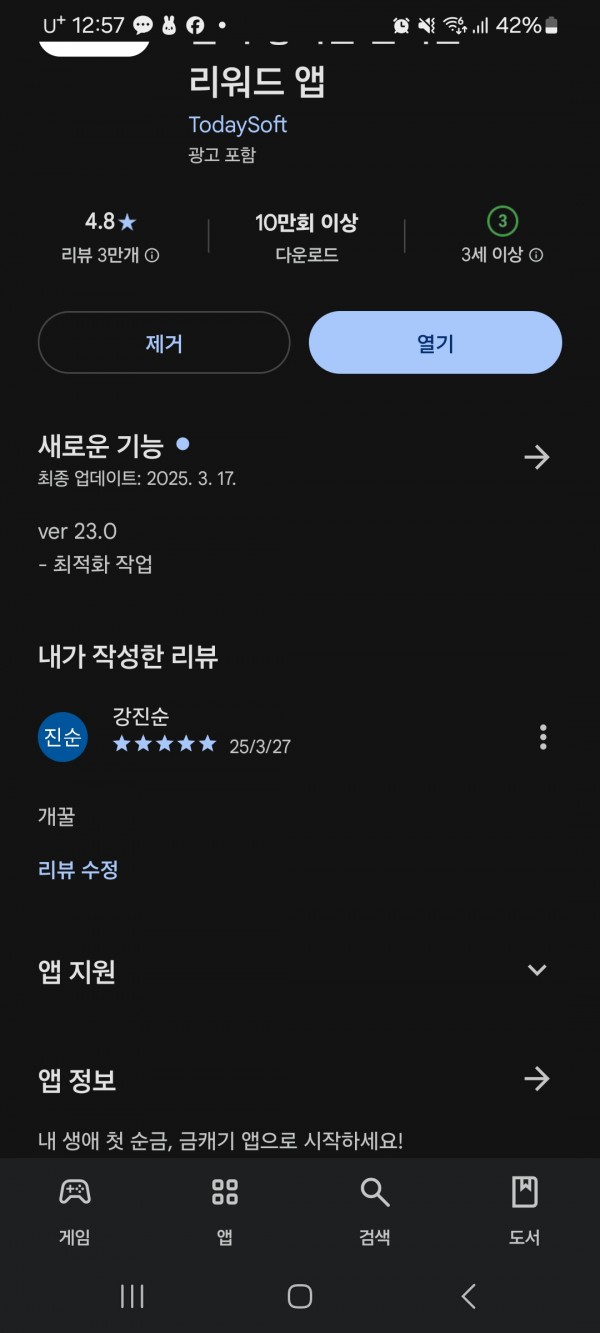Switch to the 도서 tab
The width and height of the screenshot is (600, 1333).
coord(525,1210)
